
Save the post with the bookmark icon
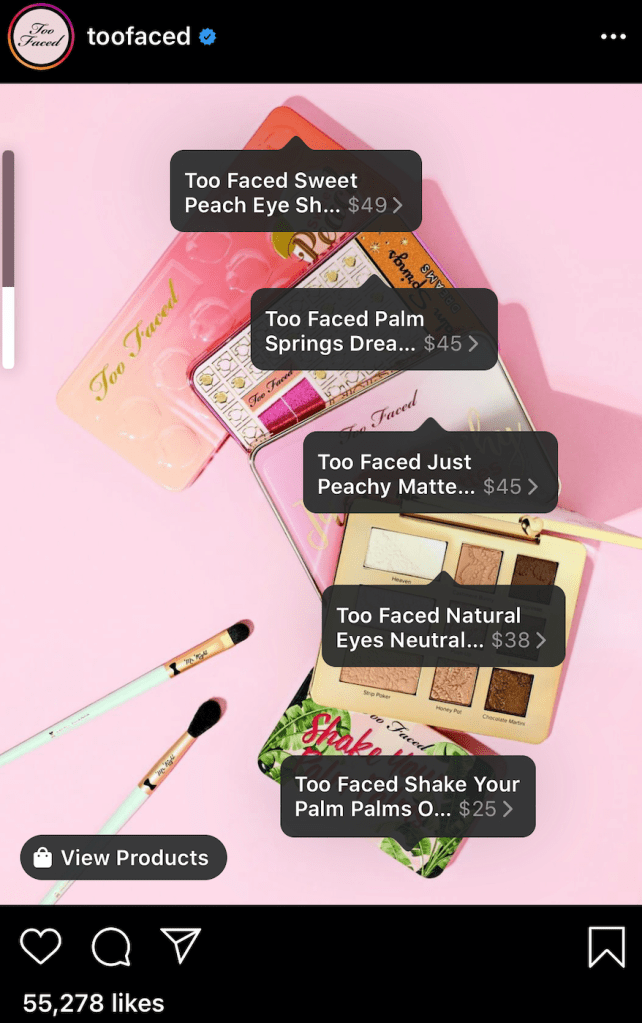pyautogui.click(x=606, y=946)
